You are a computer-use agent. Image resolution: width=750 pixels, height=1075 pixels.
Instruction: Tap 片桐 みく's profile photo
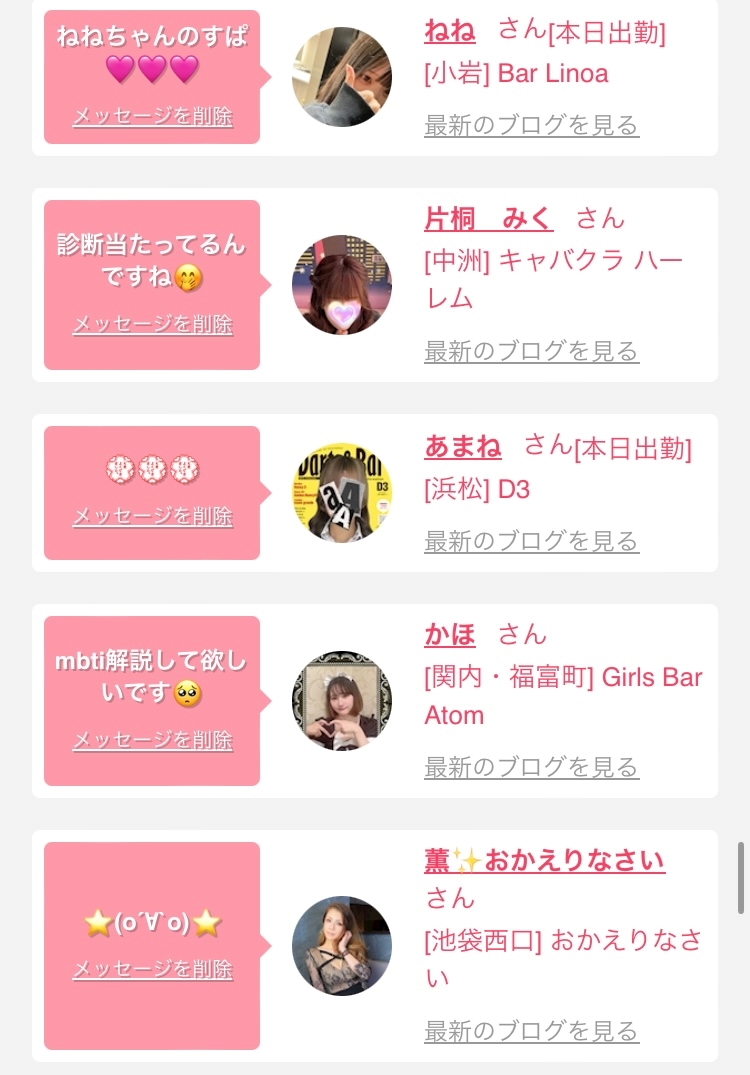[341, 285]
